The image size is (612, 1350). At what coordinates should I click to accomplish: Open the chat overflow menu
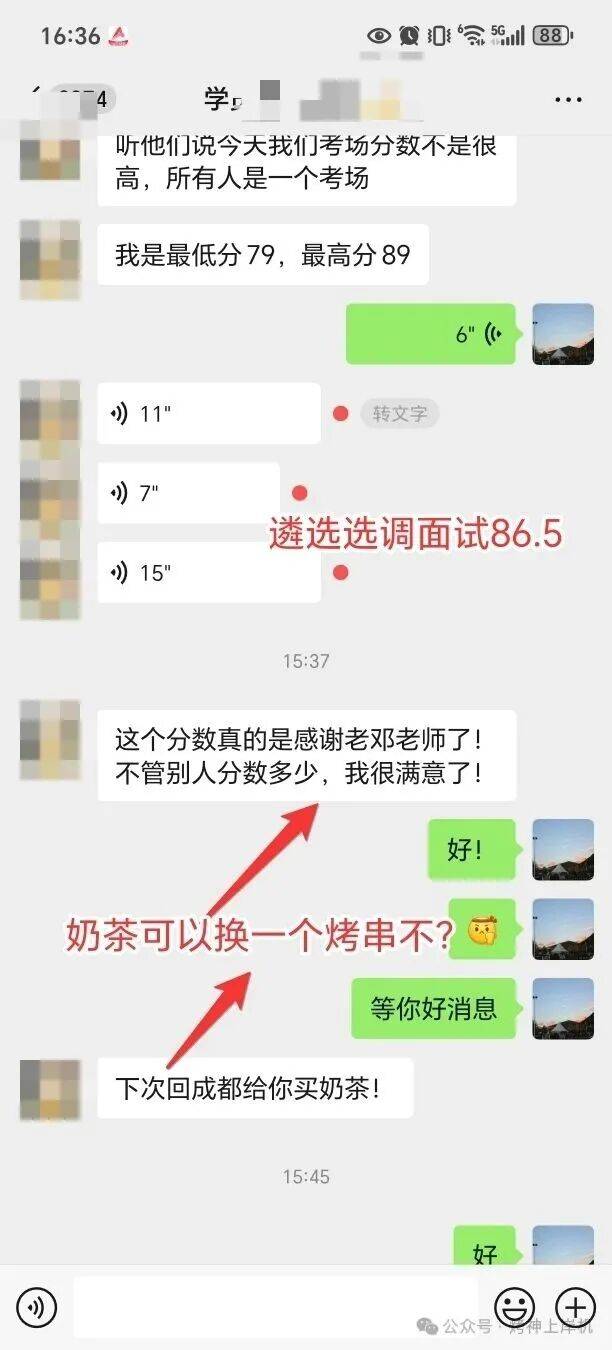point(567,99)
